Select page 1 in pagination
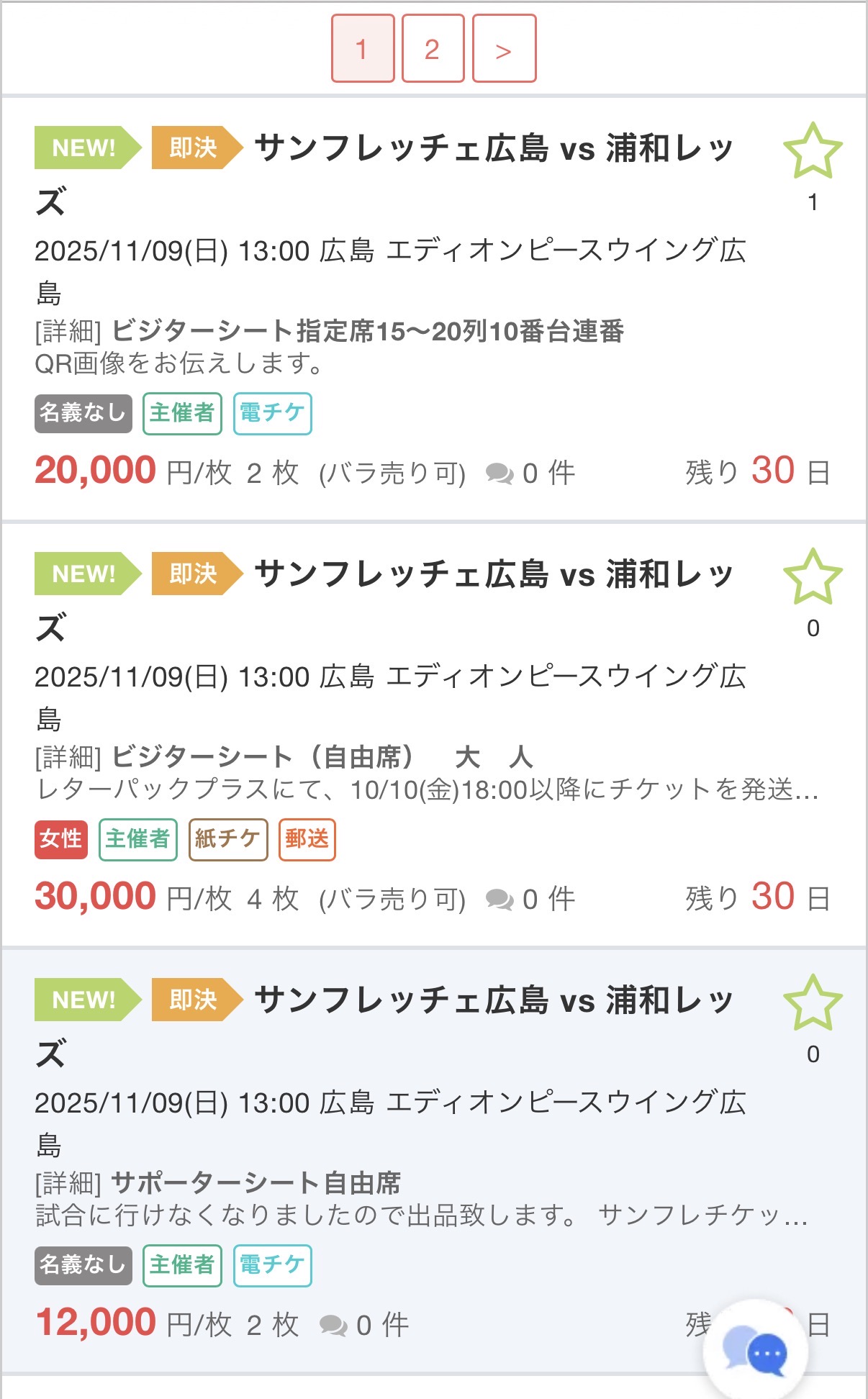 363,49
